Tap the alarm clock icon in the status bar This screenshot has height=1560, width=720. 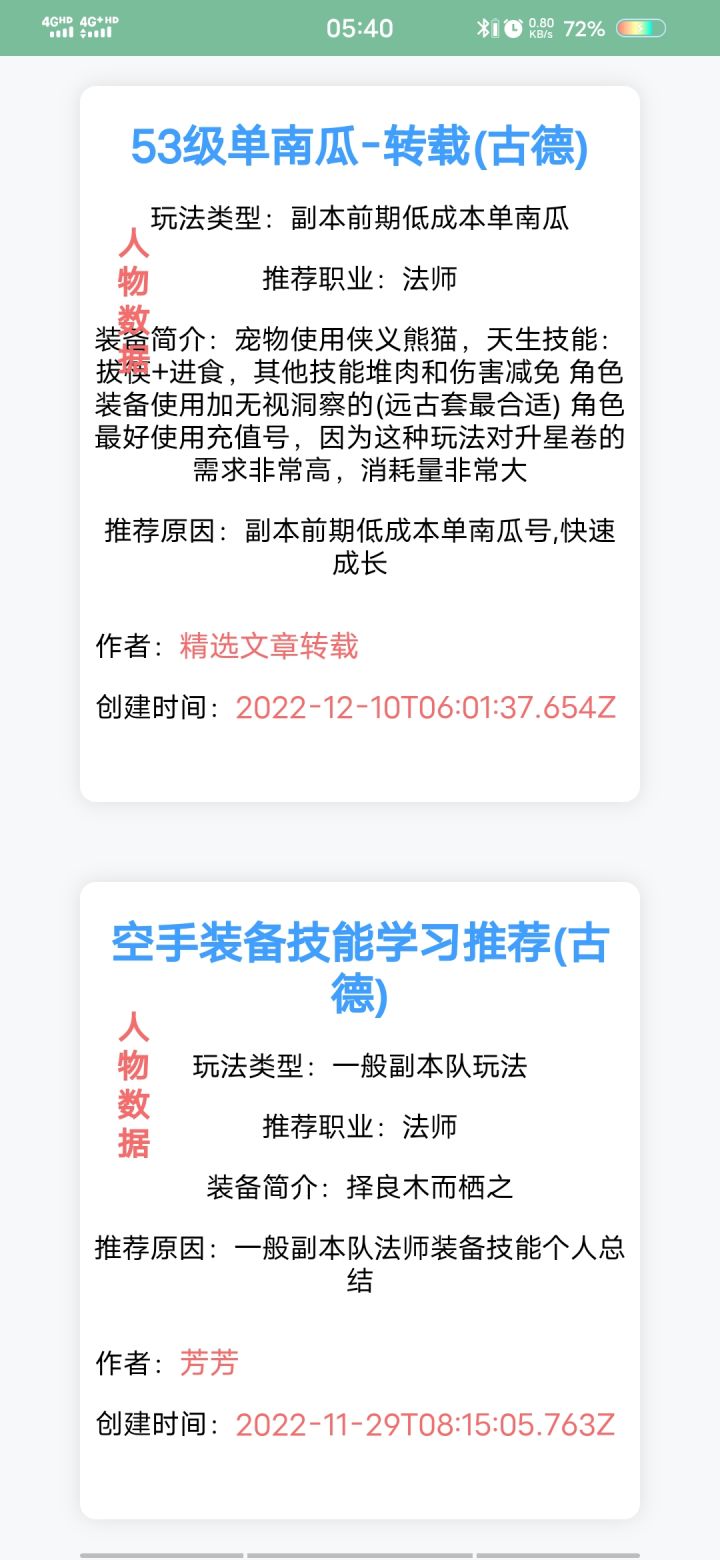pos(512,29)
